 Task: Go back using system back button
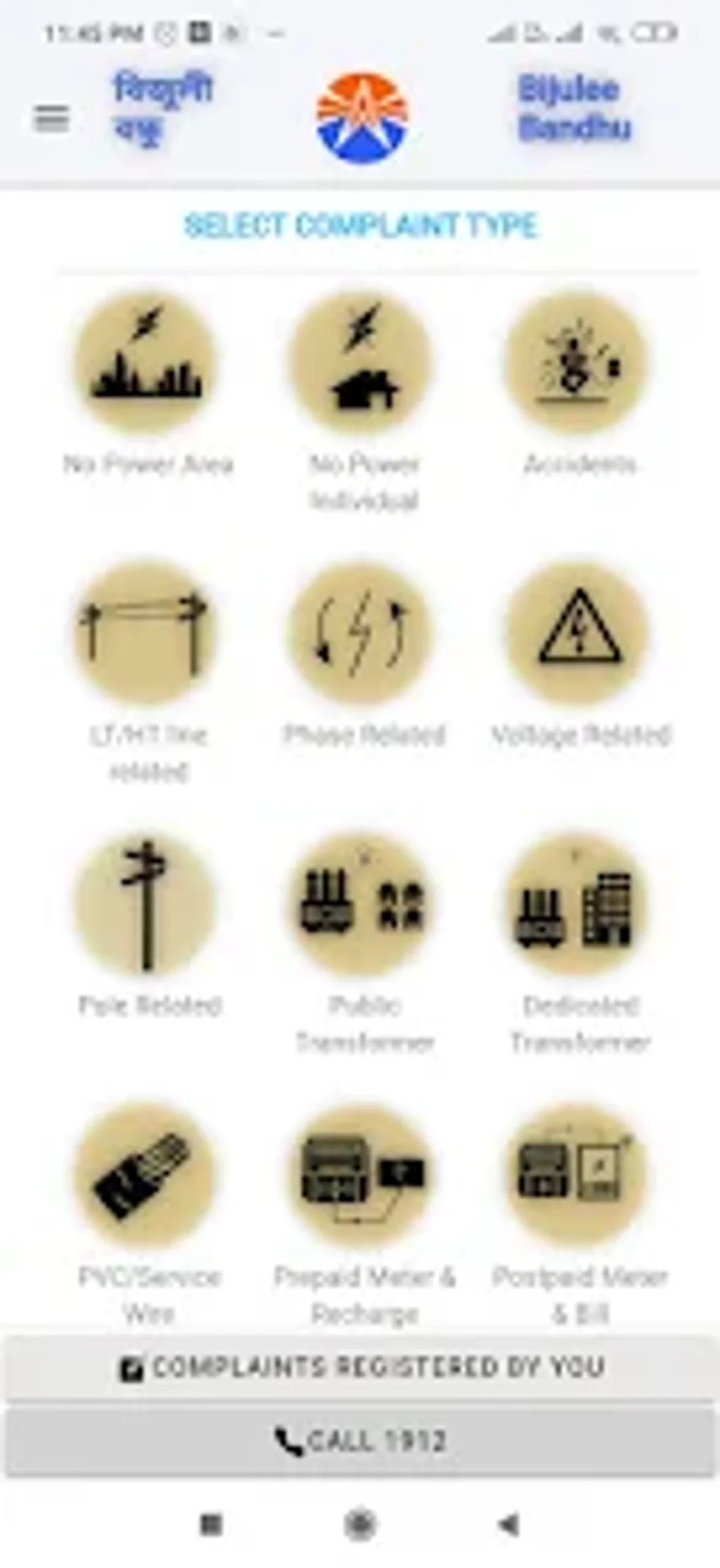(509, 1524)
